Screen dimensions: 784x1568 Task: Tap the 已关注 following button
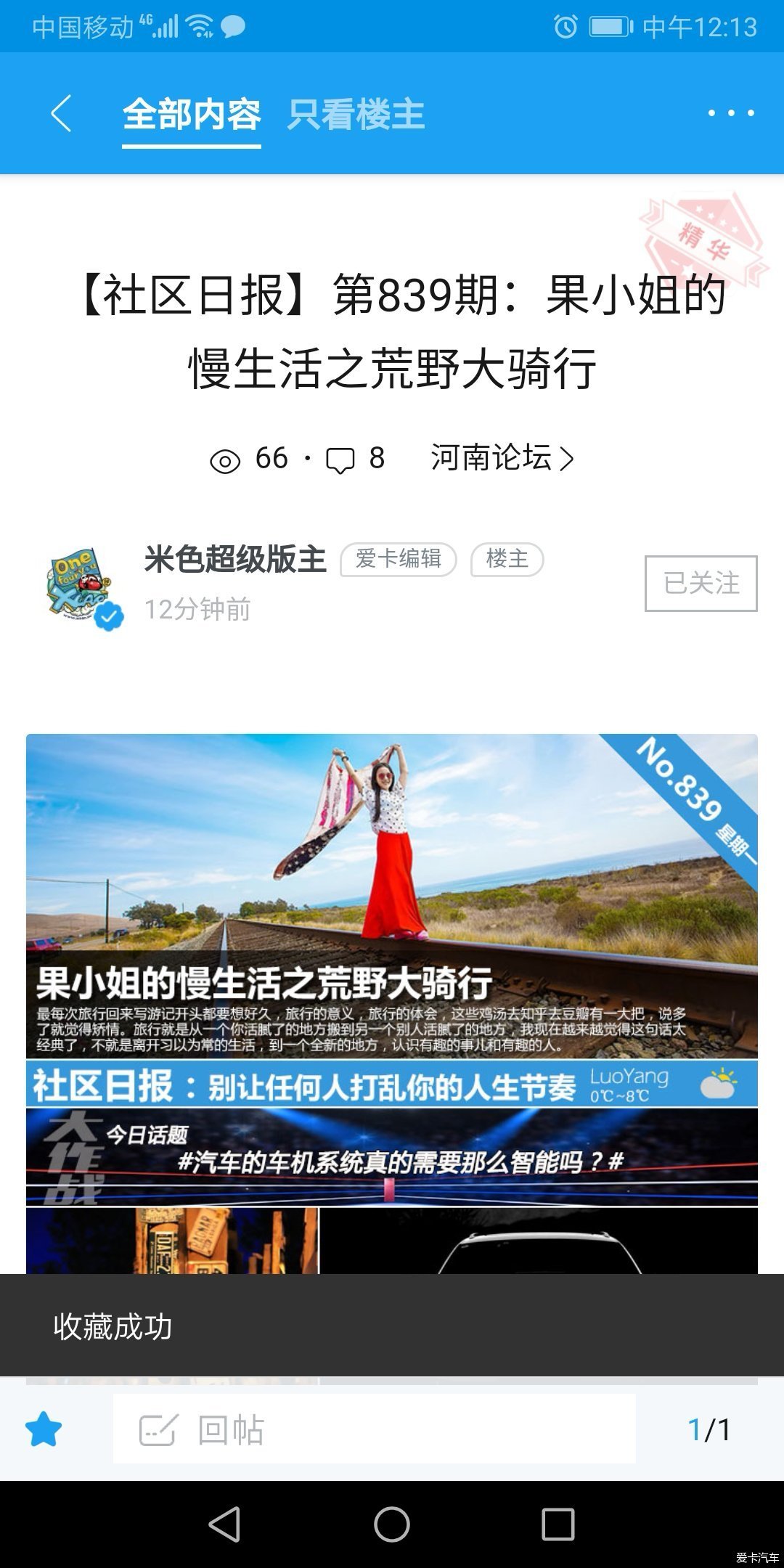pos(701,583)
